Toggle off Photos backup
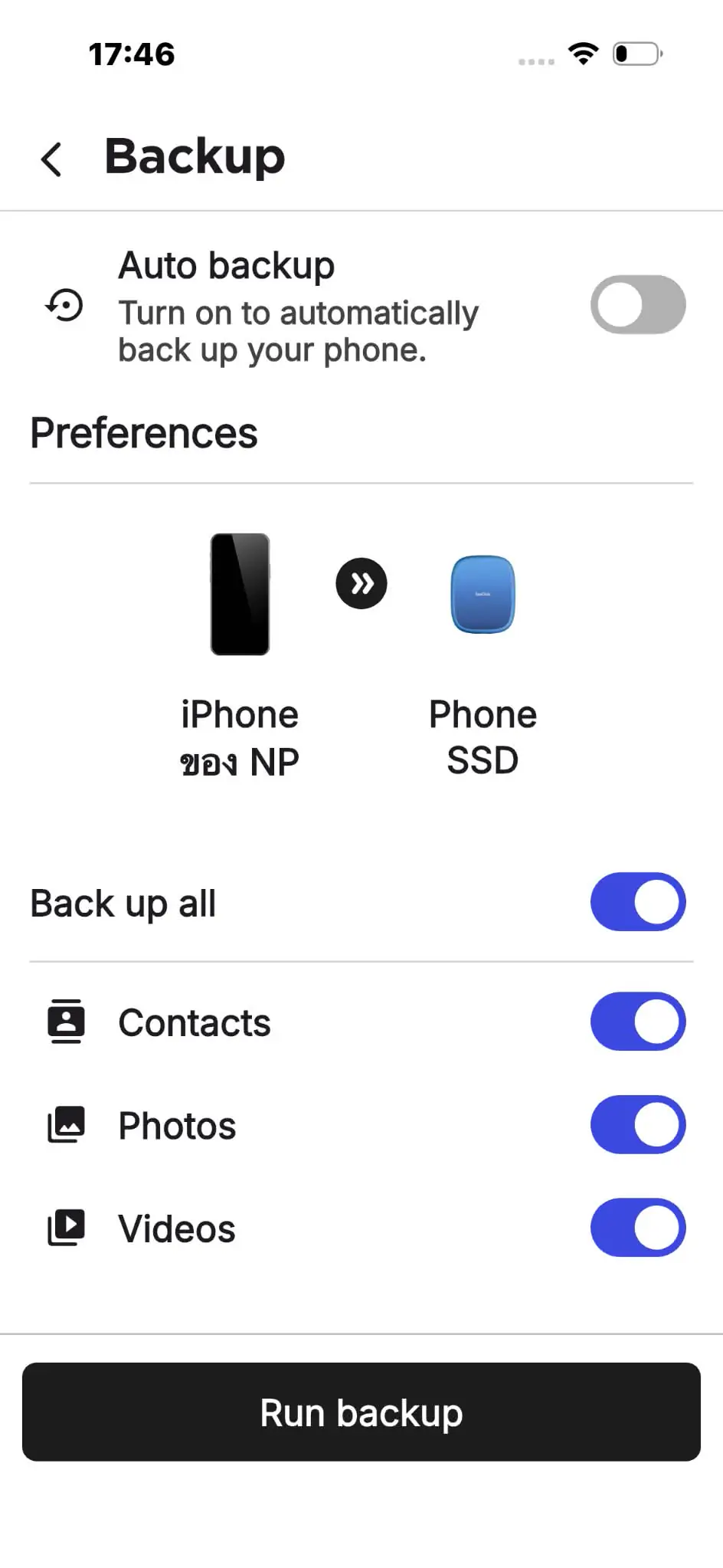The image size is (723, 1568). tap(637, 1124)
